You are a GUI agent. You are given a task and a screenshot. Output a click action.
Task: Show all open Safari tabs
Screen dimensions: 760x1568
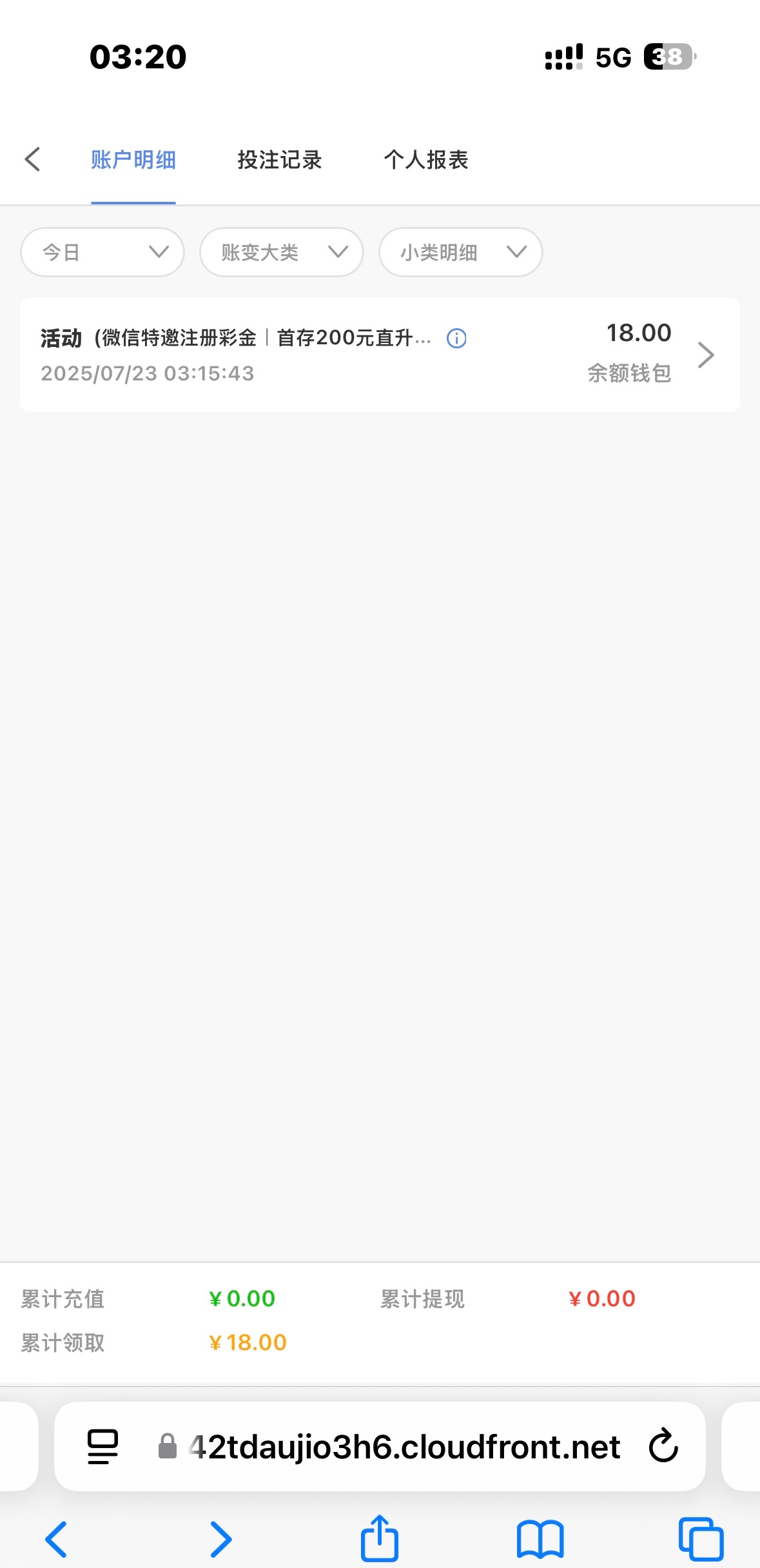click(x=701, y=1539)
